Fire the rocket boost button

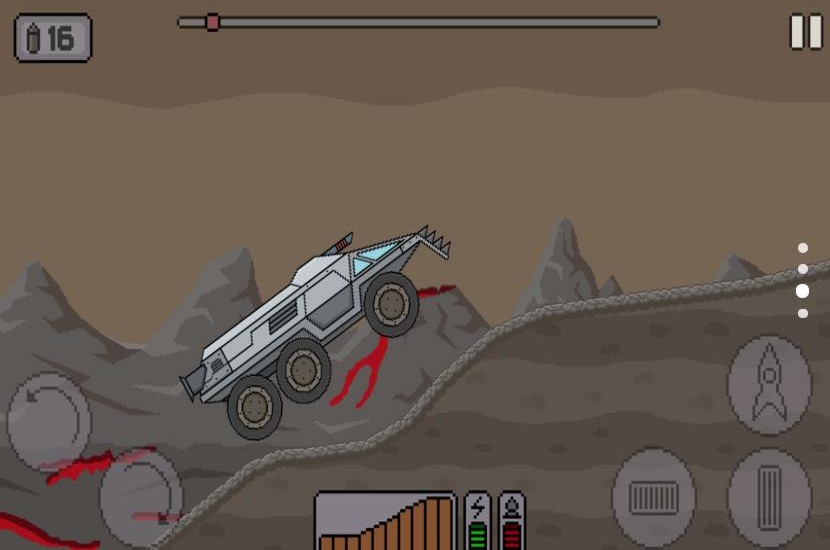point(769,386)
